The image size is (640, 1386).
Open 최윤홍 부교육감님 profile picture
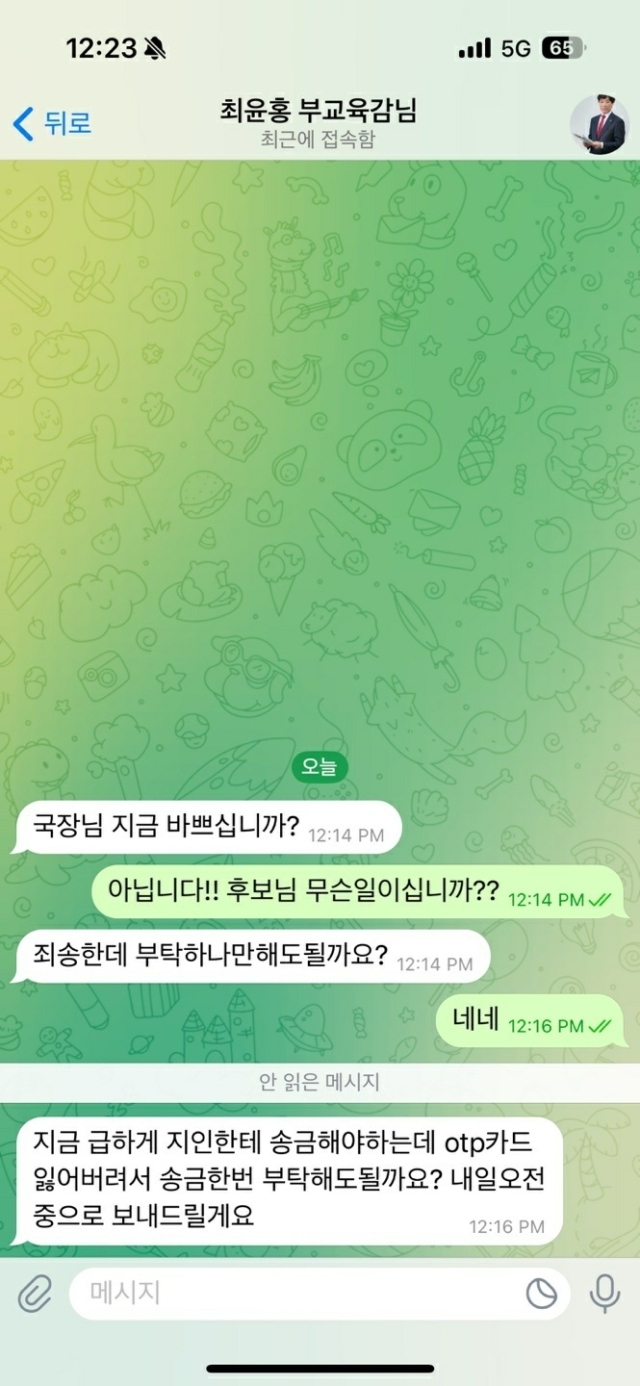(x=598, y=125)
